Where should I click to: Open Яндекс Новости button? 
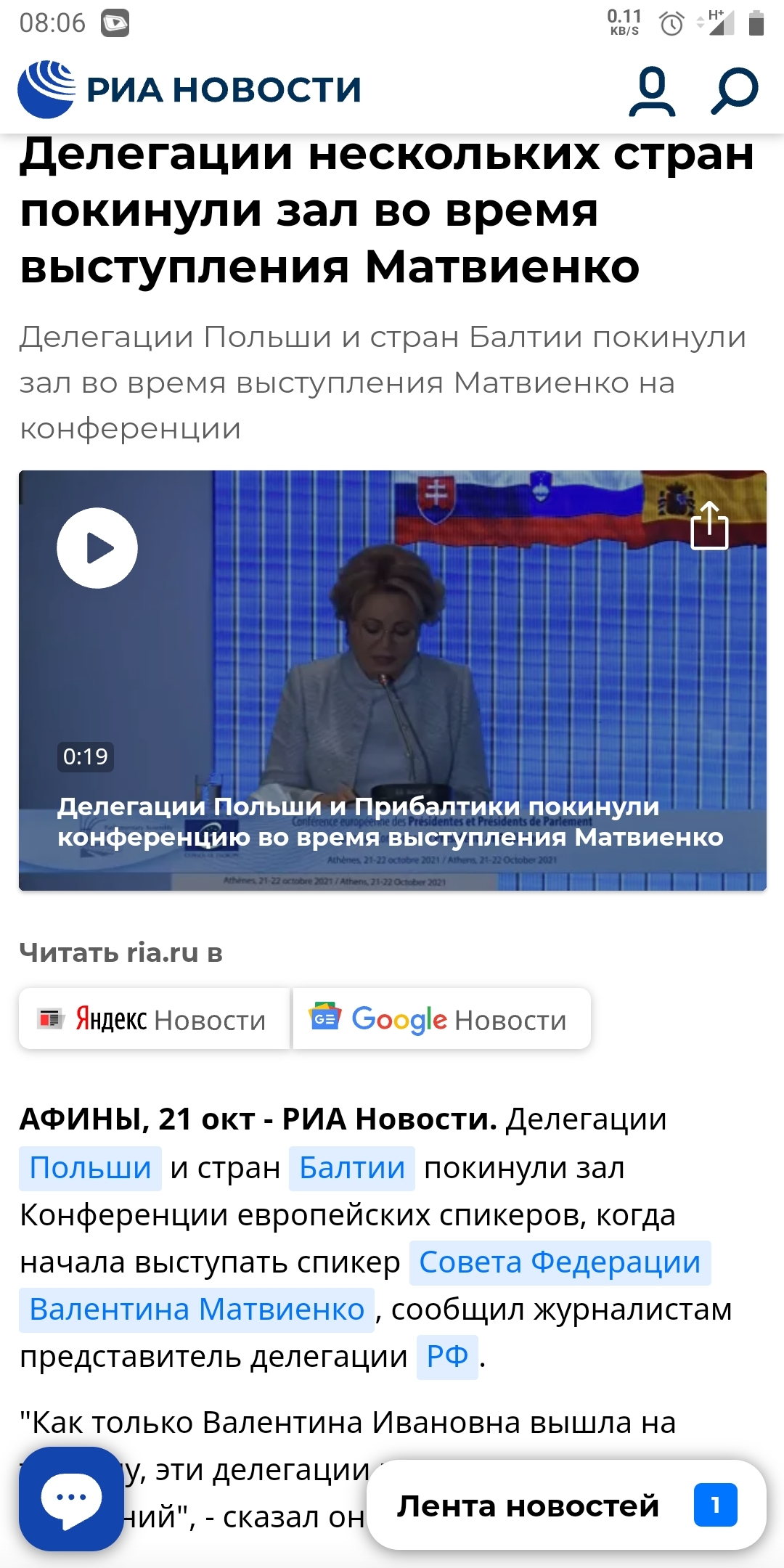pos(154,1019)
